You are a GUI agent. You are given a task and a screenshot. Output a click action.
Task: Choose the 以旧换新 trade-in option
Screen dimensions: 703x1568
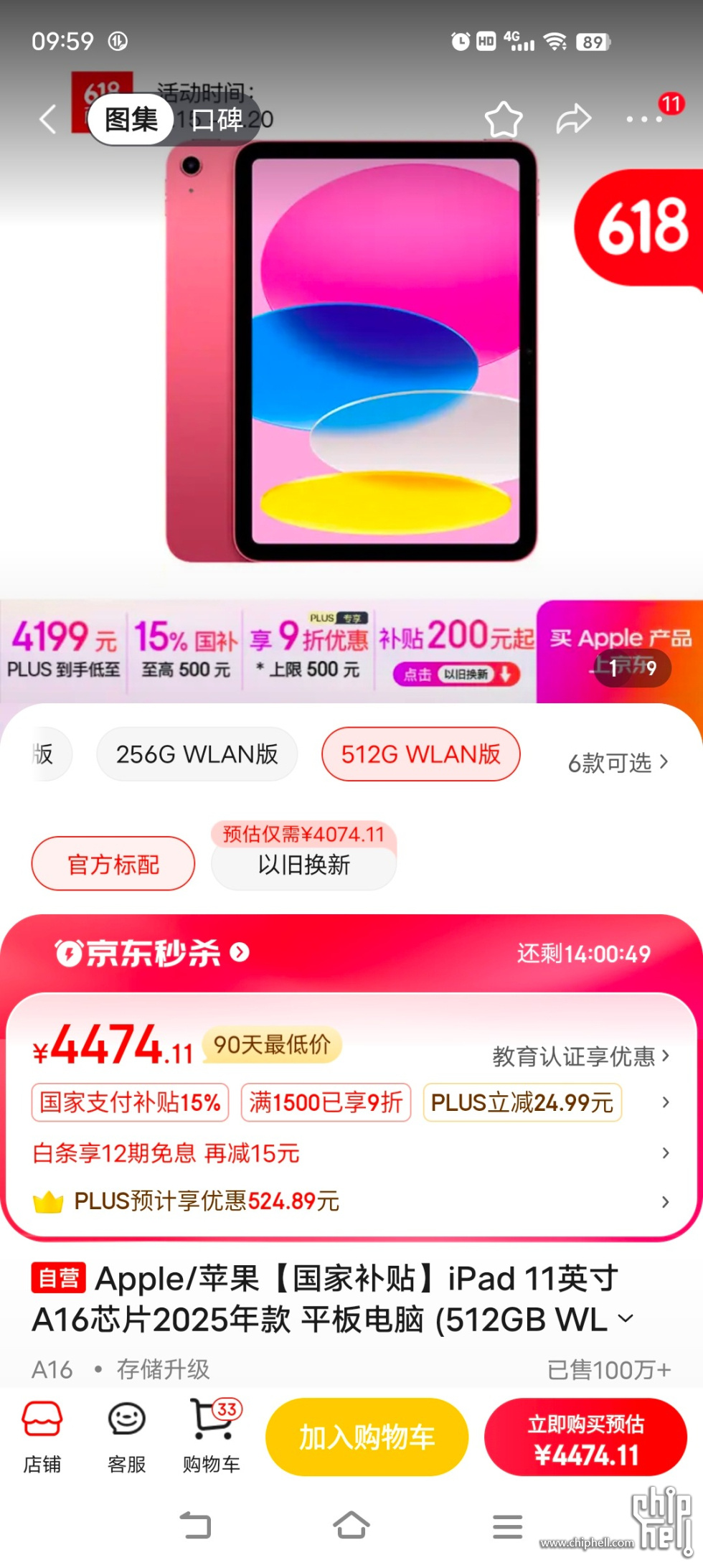pos(303,864)
